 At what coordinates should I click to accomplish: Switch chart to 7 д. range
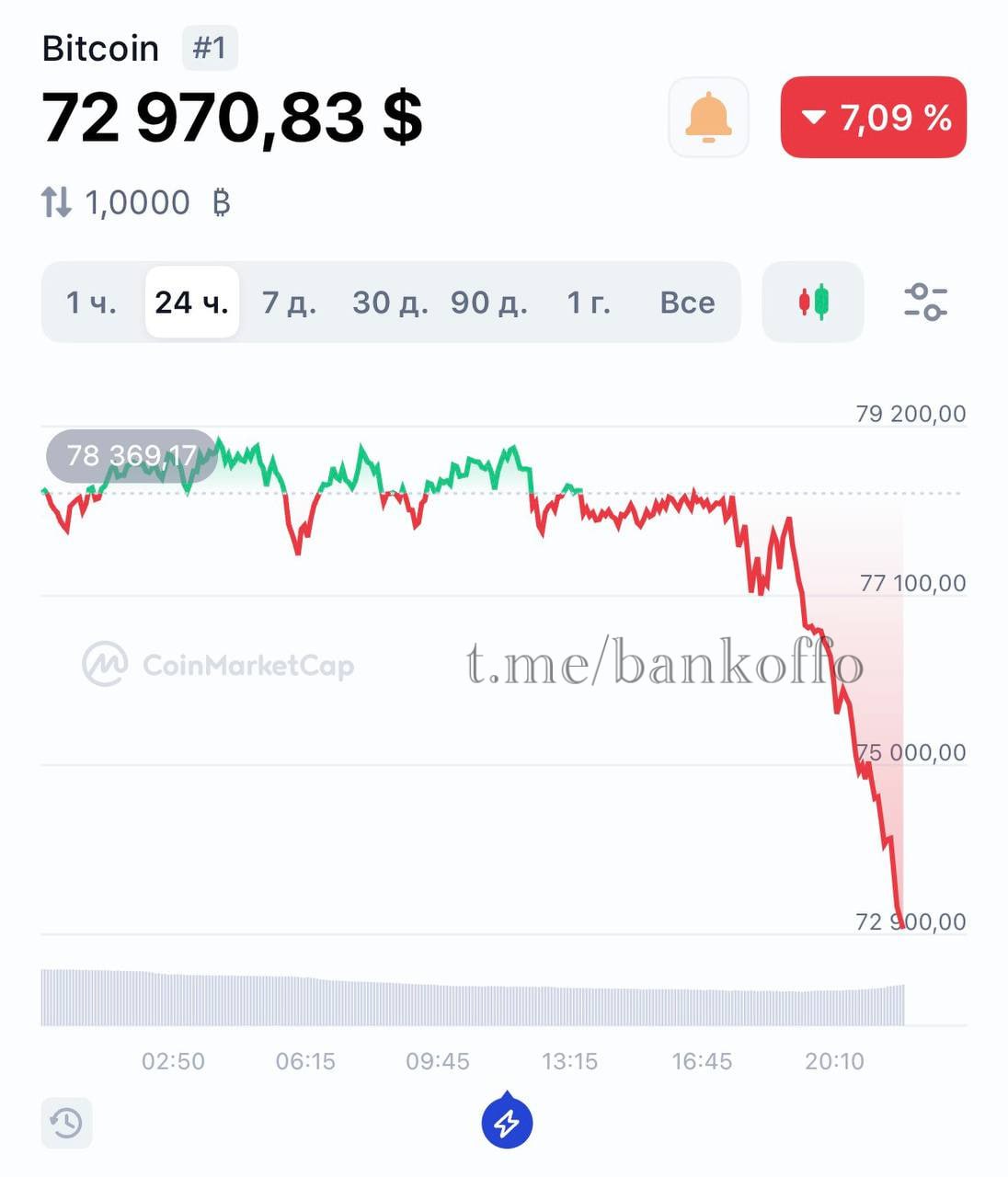click(x=289, y=303)
